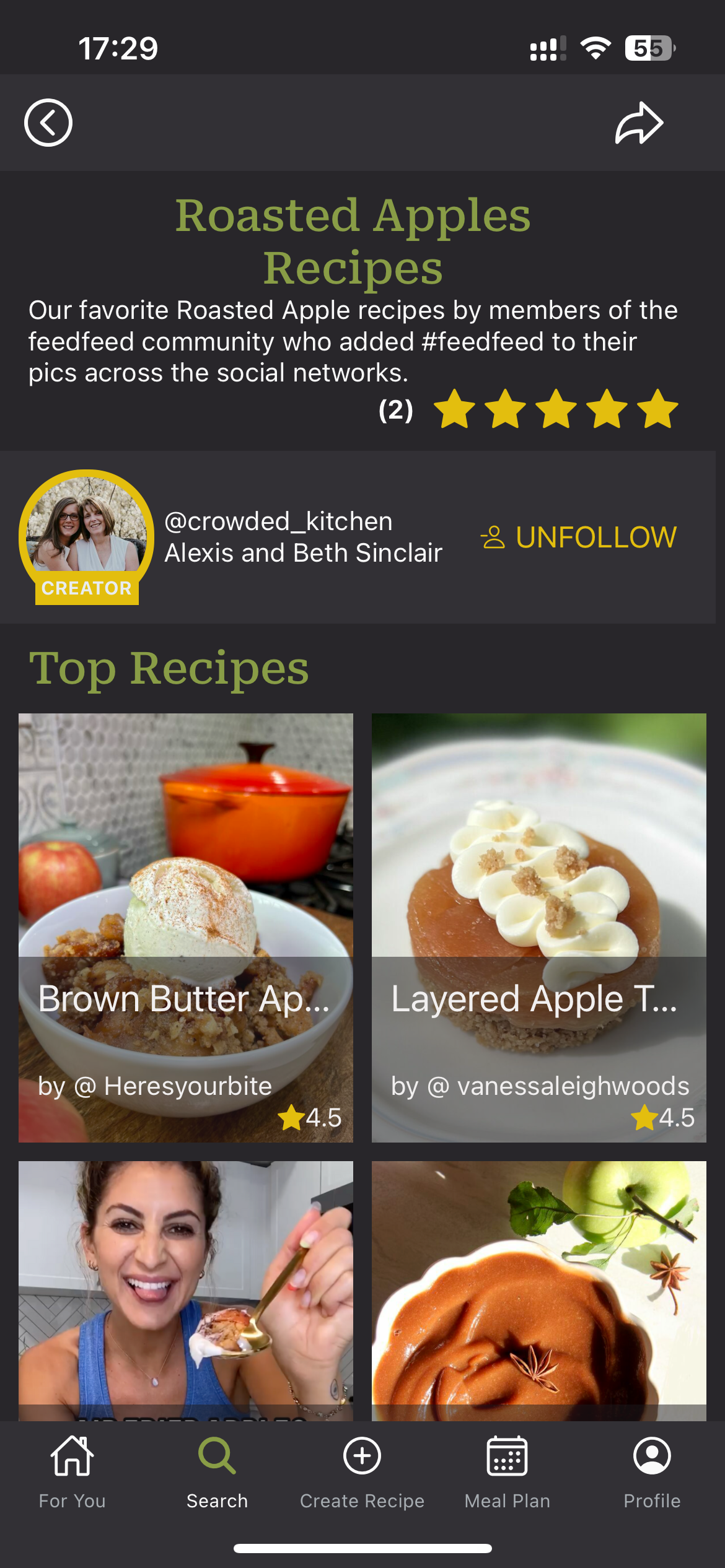Open Layered Apple T... recipe by vanessaleighwoods
The image size is (725, 1568).
tap(538, 927)
